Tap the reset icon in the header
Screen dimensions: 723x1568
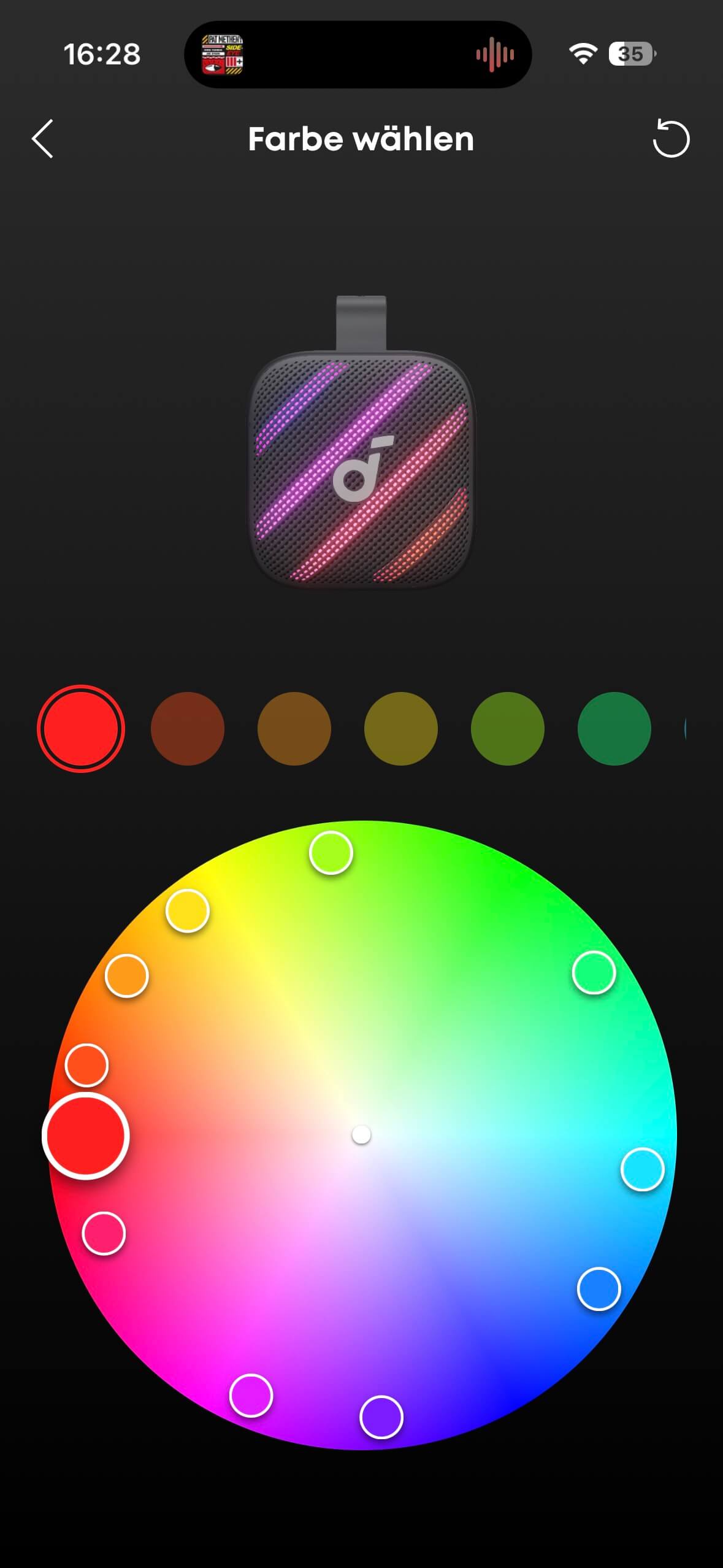671,139
